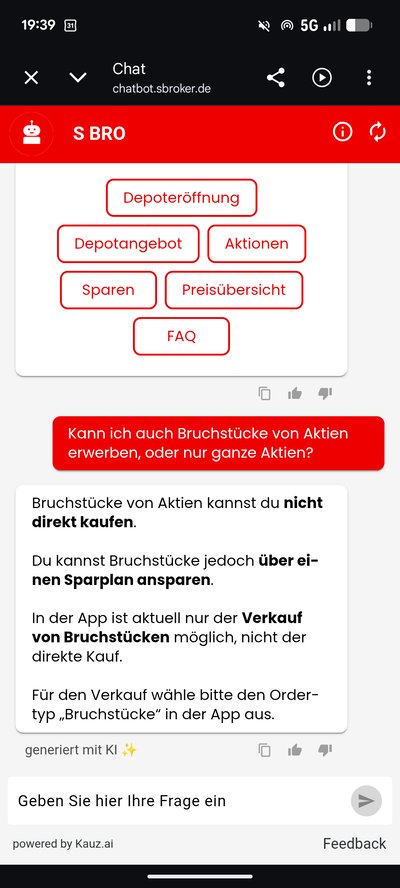This screenshot has height=888, width=400.
Task: Tap the Aktionen chip
Action: (257, 244)
